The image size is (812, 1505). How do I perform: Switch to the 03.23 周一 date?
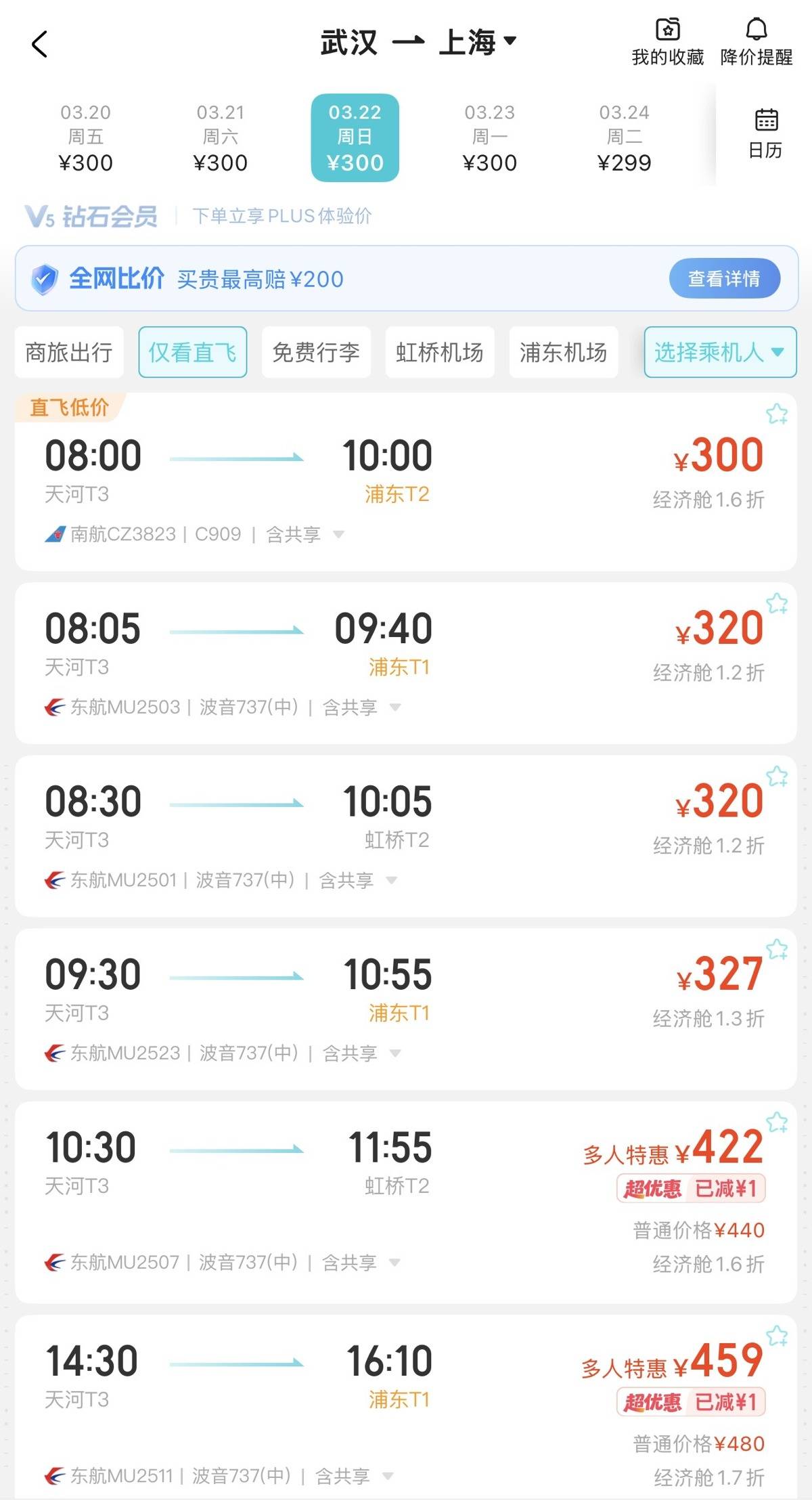[x=489, y=138]
